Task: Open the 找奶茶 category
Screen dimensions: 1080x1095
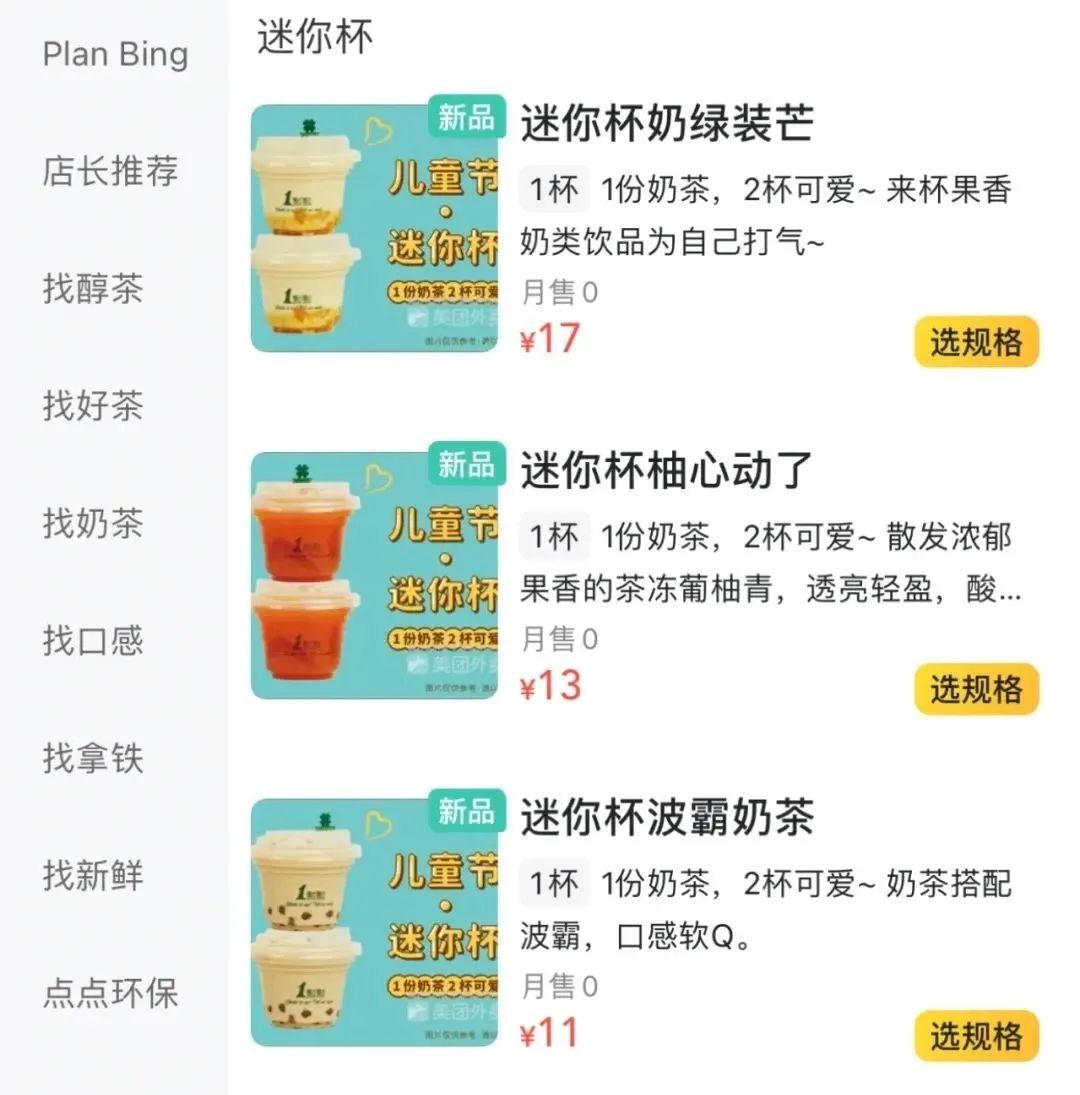Action: (x=93, y=523)
